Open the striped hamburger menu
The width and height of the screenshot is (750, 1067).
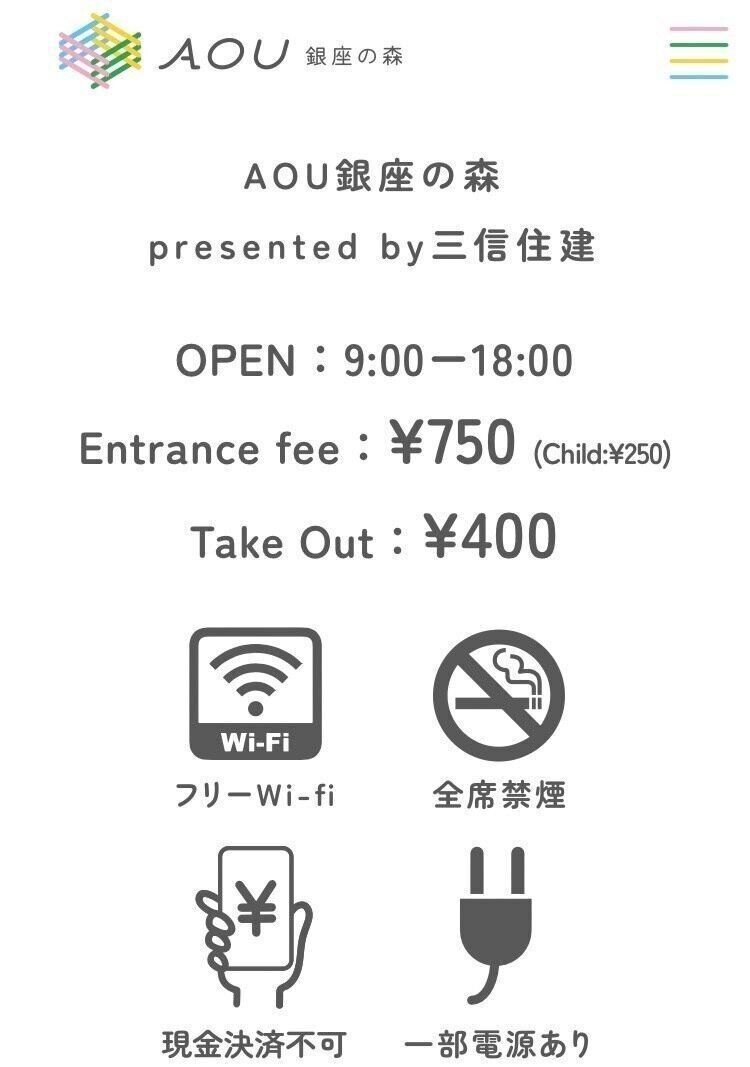698,53
